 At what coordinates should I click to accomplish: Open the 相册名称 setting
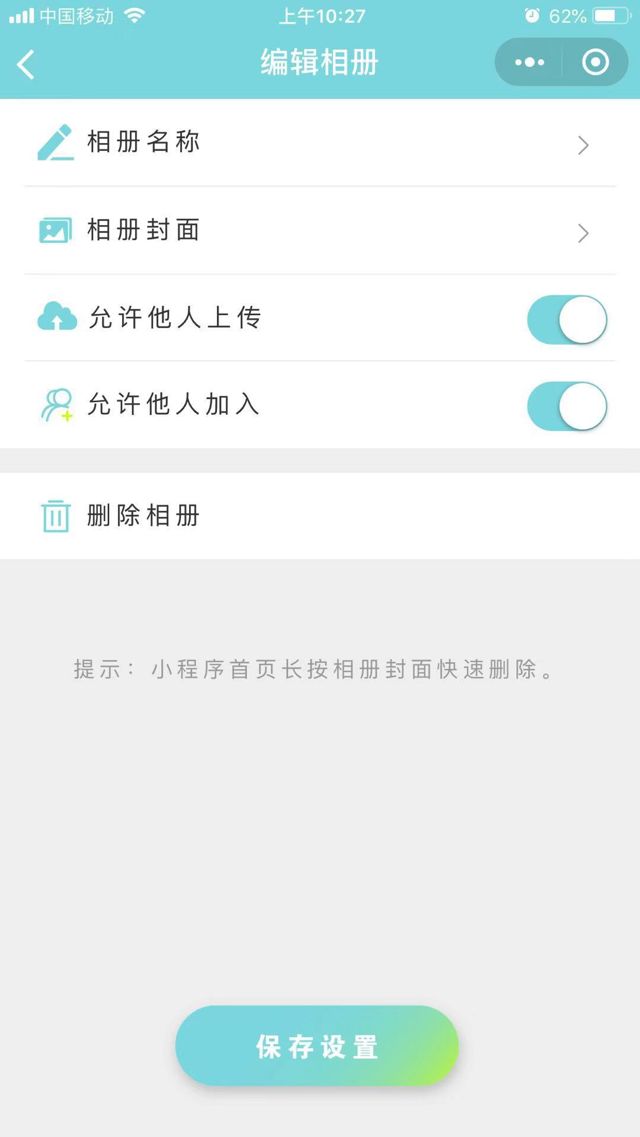point(320,143)
